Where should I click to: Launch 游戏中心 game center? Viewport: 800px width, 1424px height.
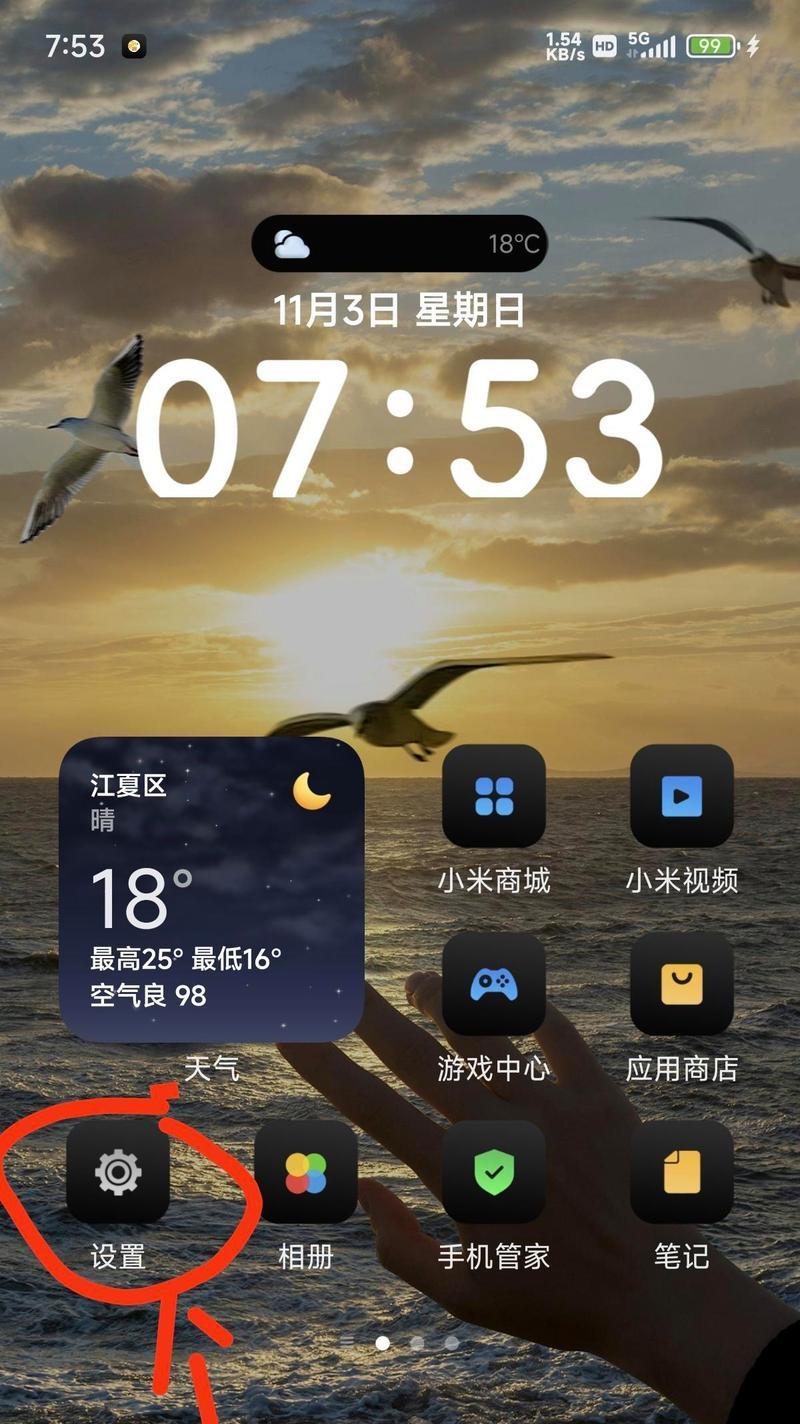[494, 985]
